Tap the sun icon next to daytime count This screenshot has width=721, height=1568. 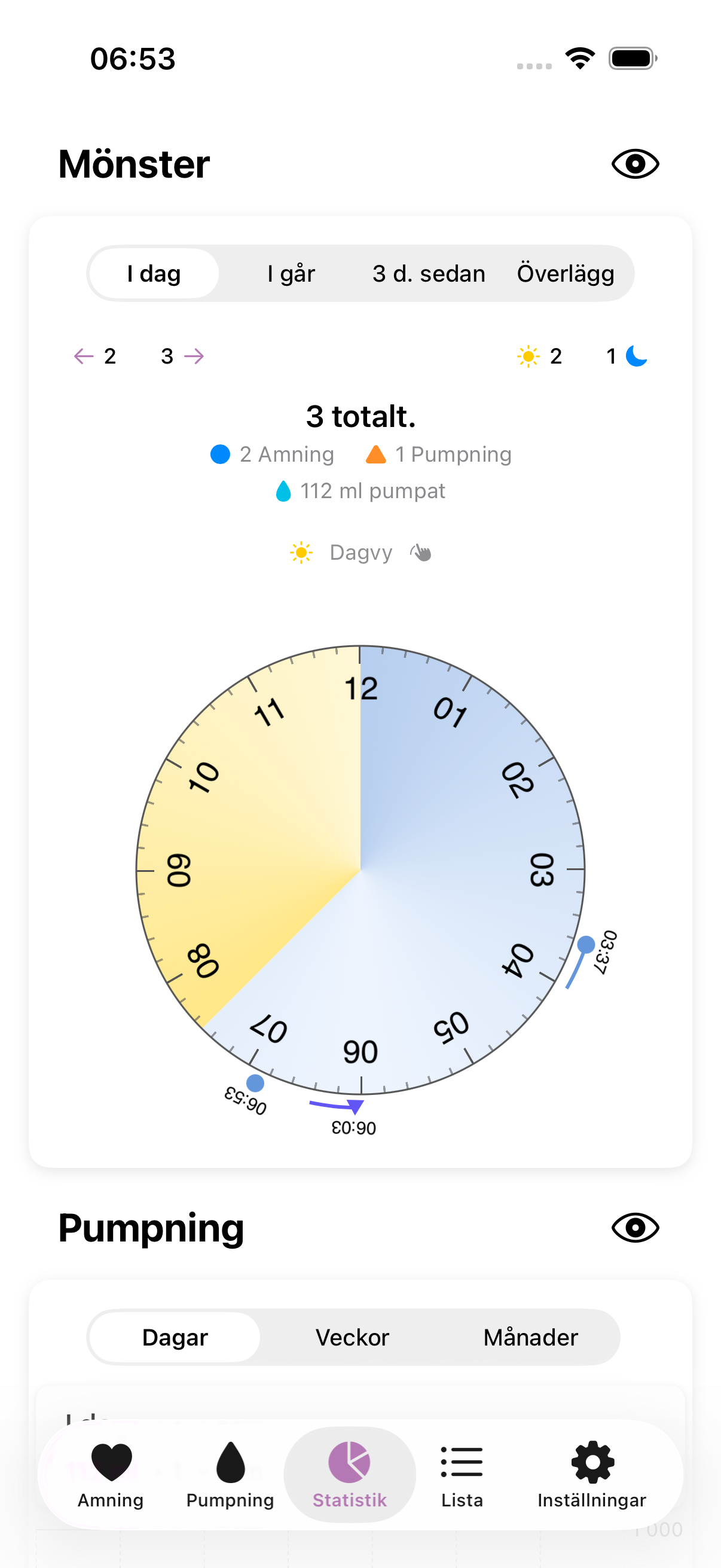click(x=527, y=356)
